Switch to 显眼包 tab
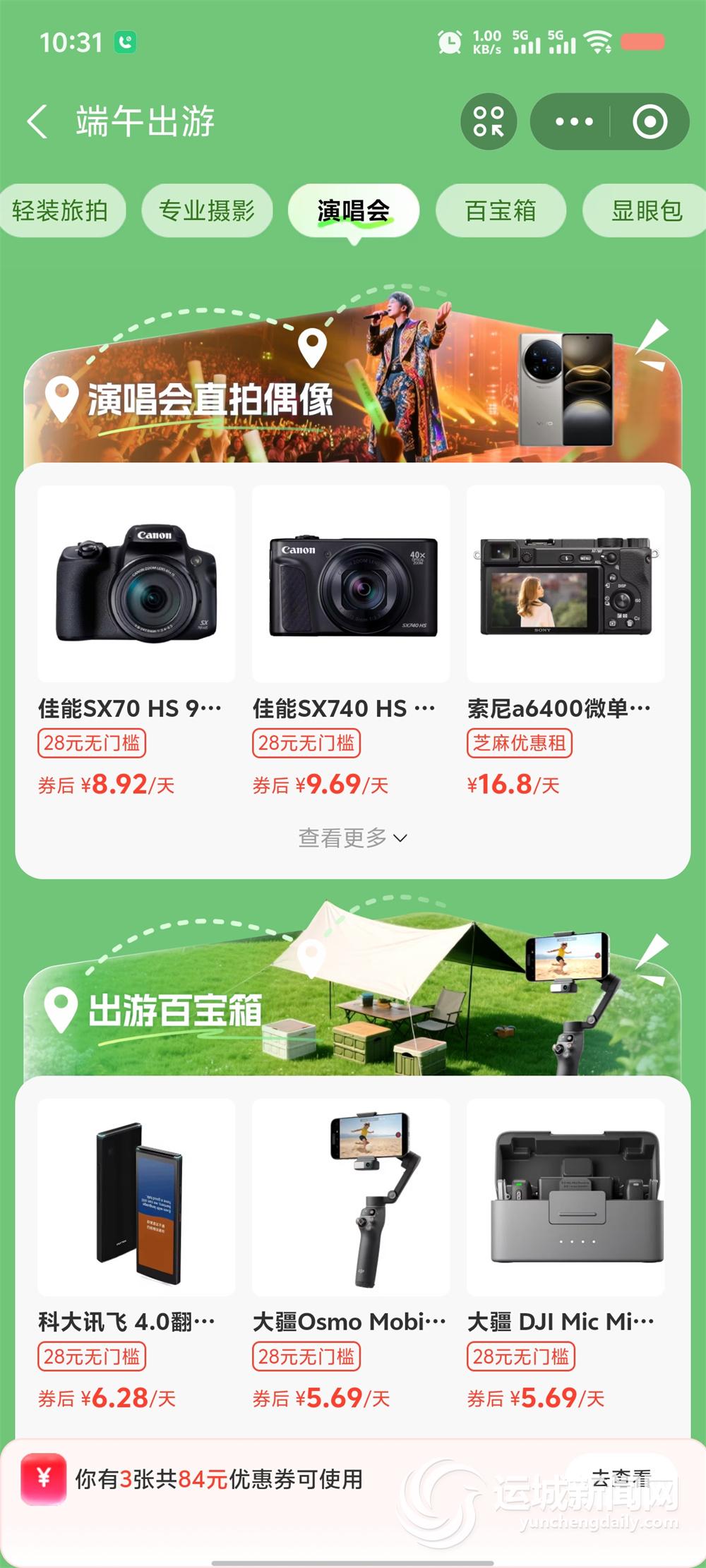706x1568 pixels. [646, 210]
